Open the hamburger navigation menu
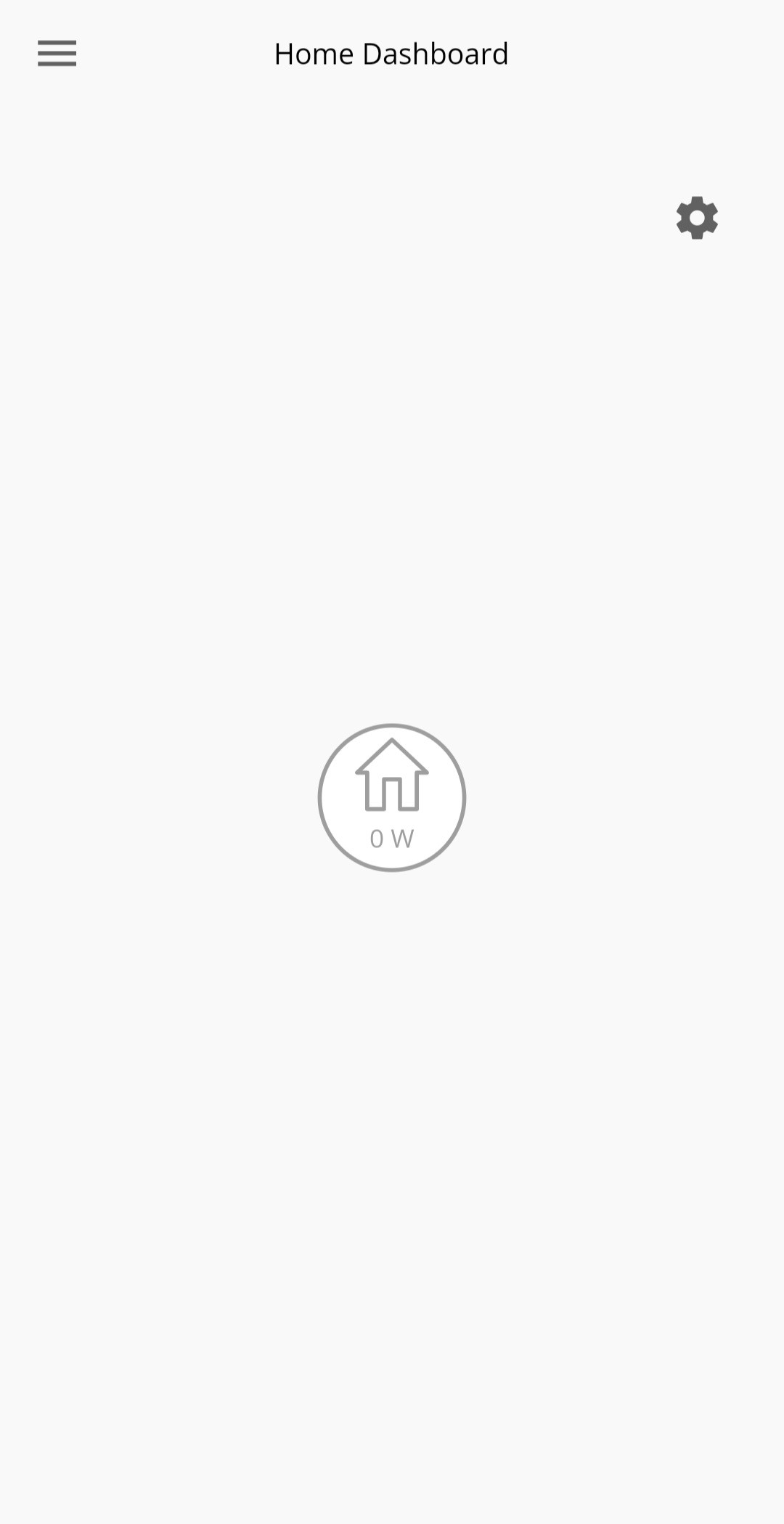The image size is (784, 1524). tap(57, 54)
